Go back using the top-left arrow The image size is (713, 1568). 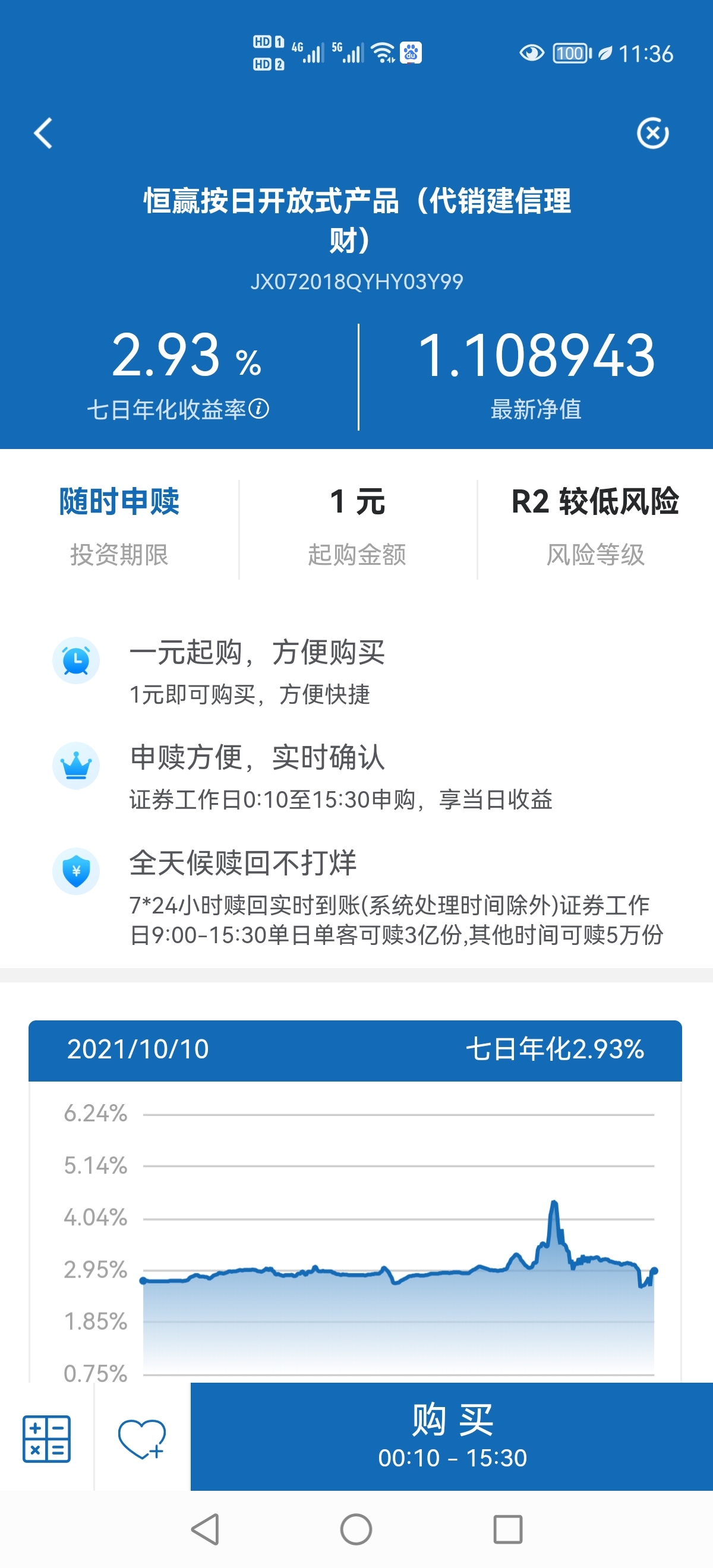pyautogui.click(x=43, y=133)
